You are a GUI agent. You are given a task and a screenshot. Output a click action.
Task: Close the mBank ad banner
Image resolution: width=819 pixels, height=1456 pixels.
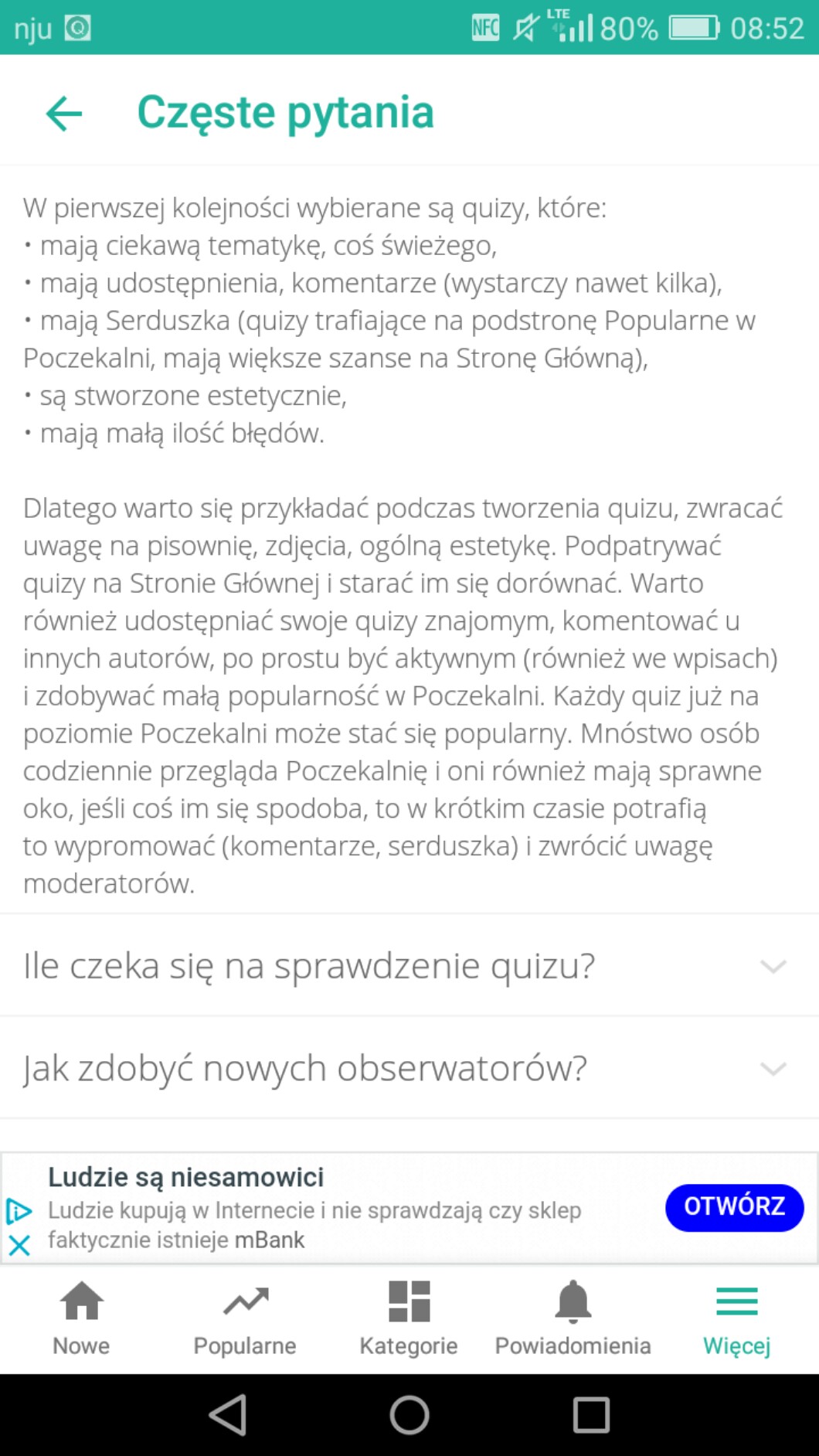[x=19, y=1245]
